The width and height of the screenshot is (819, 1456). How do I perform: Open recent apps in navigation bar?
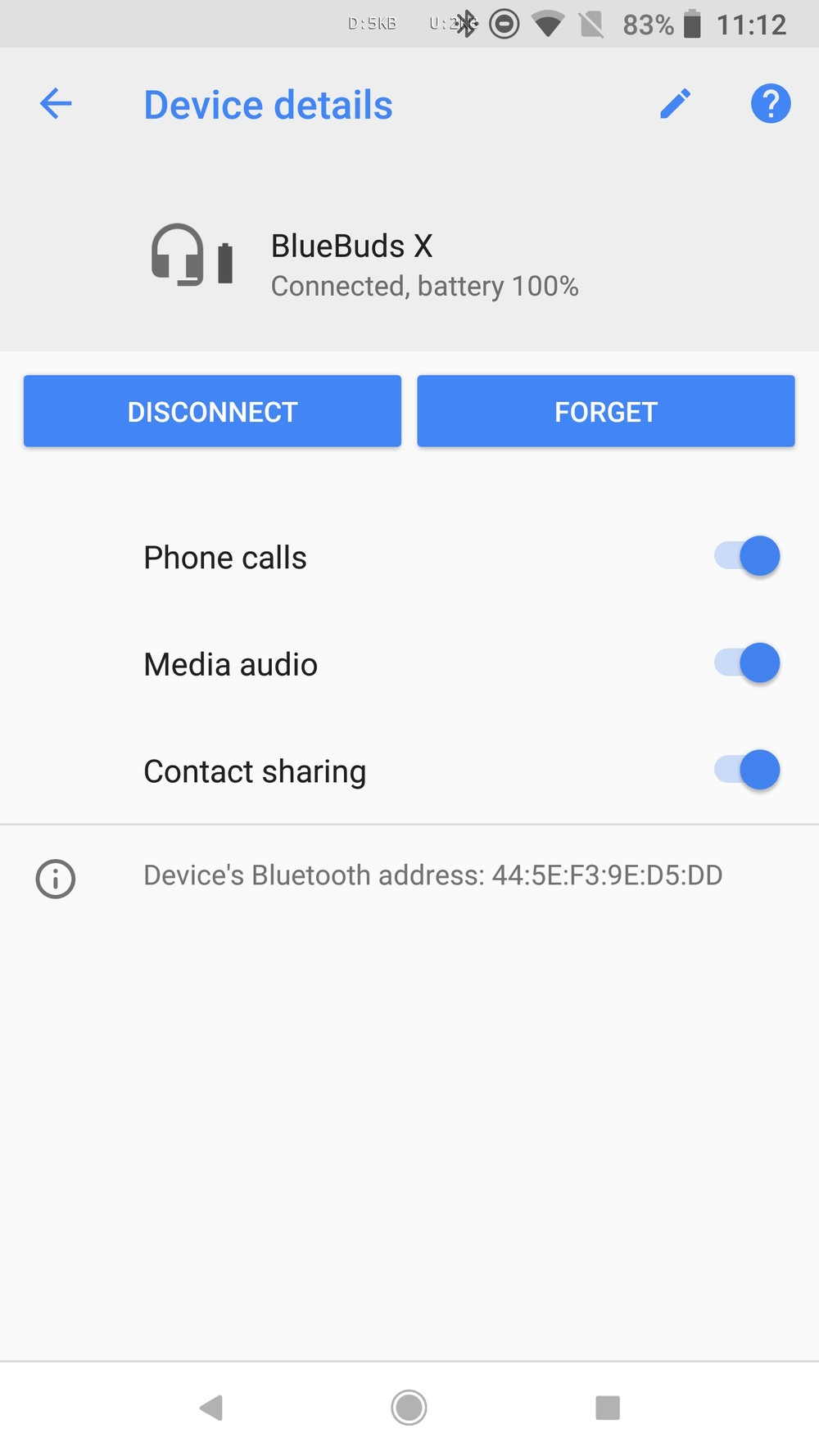coord(608,1408)
